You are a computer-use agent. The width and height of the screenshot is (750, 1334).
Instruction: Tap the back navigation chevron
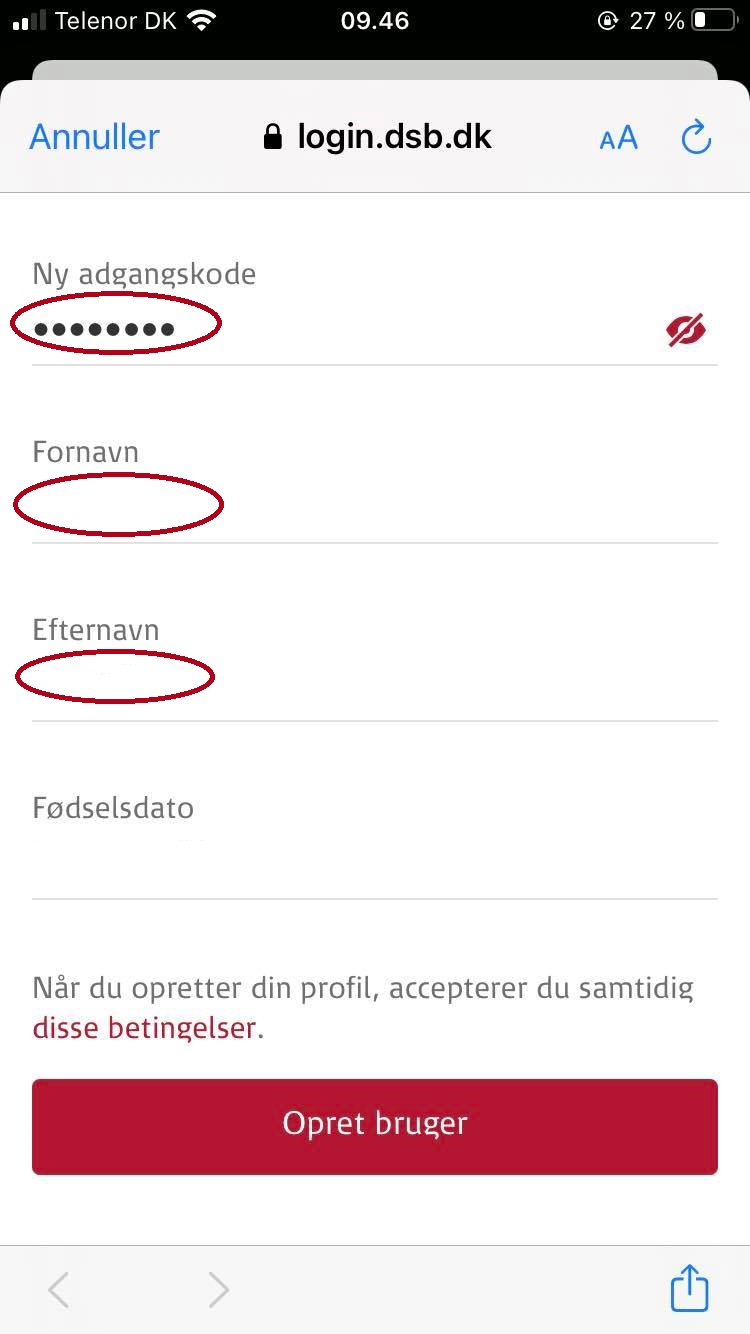pyautogui.click(x=57, y=1289)
